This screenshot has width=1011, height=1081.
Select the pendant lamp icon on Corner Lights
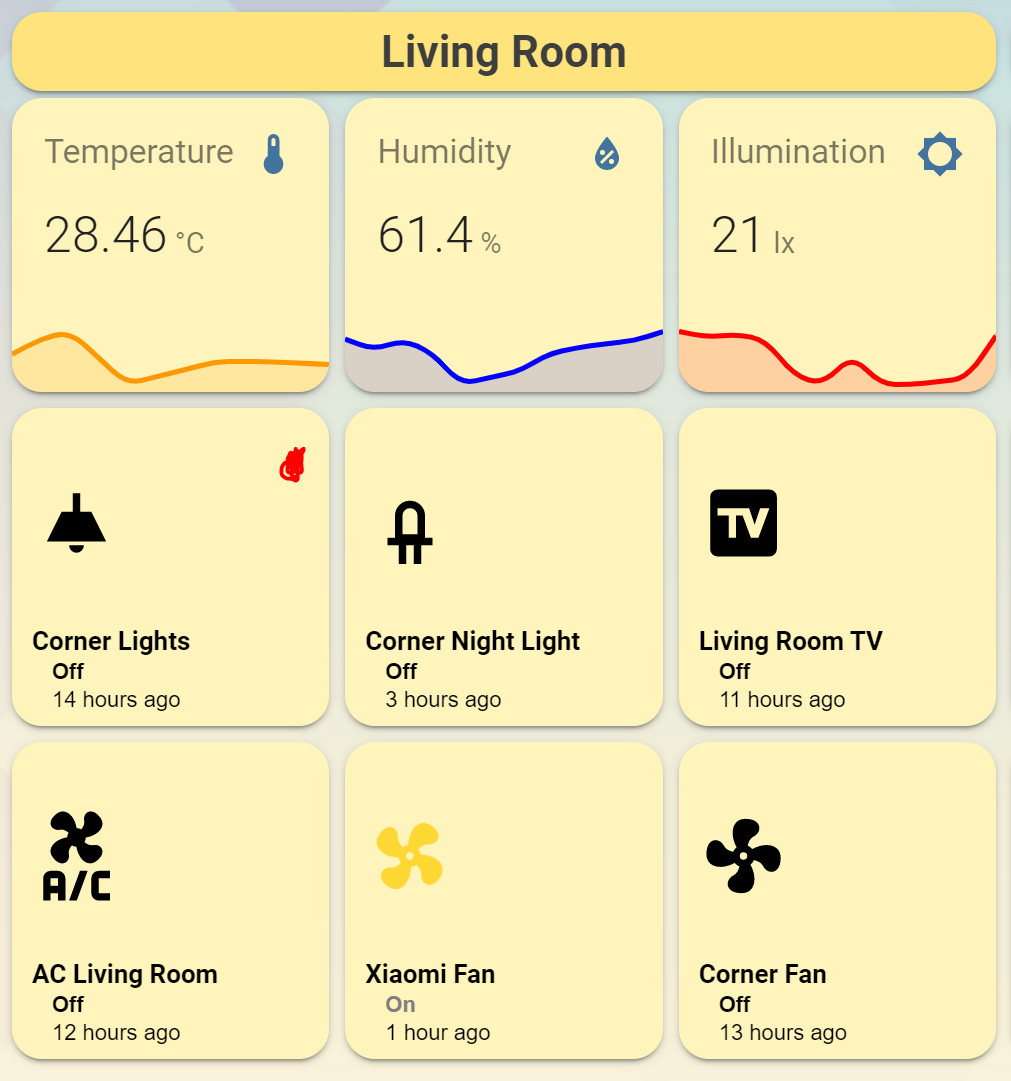(x=76, y=524)
